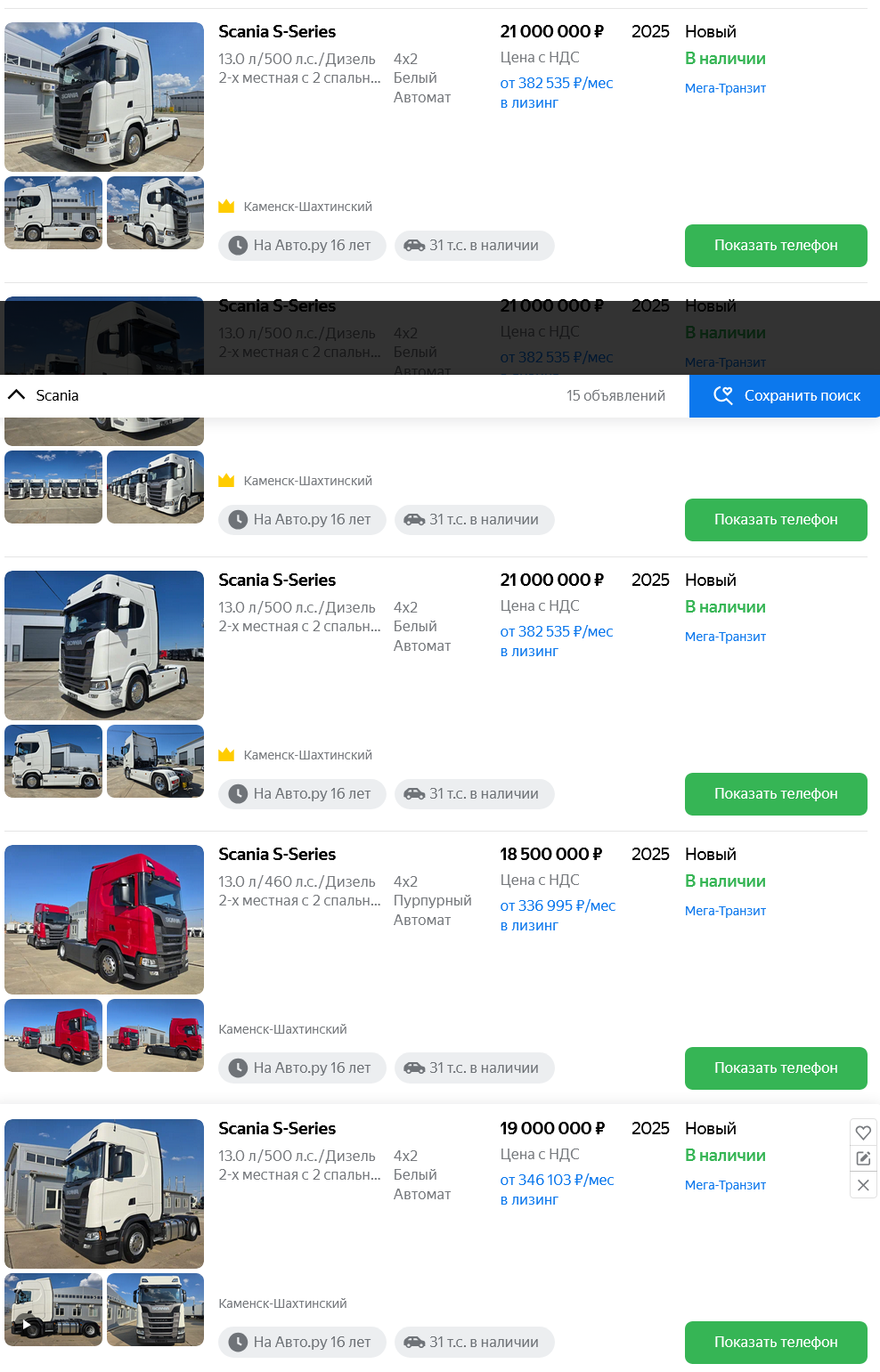Open the main photo of the 19 000 000 ₽ Scania

[104, 1194]
